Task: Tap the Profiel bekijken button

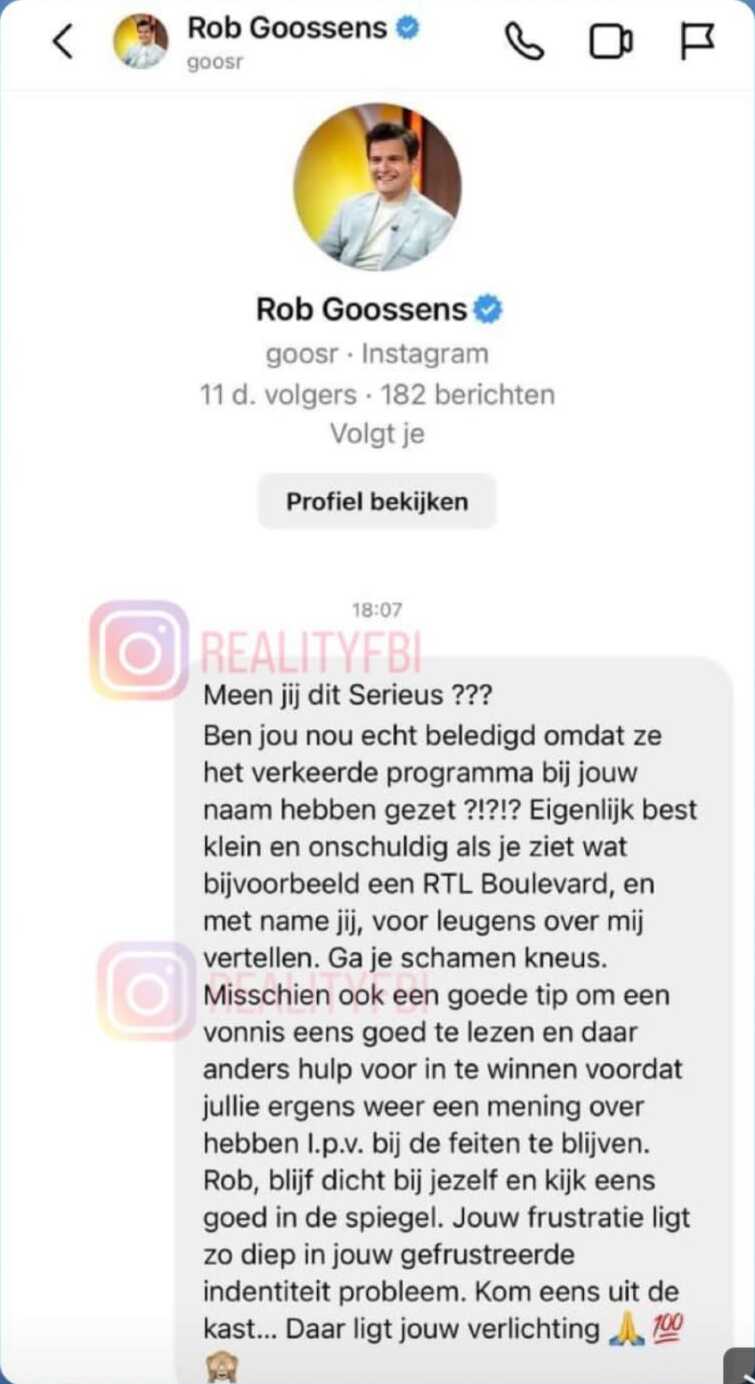Action: (377, 501)
